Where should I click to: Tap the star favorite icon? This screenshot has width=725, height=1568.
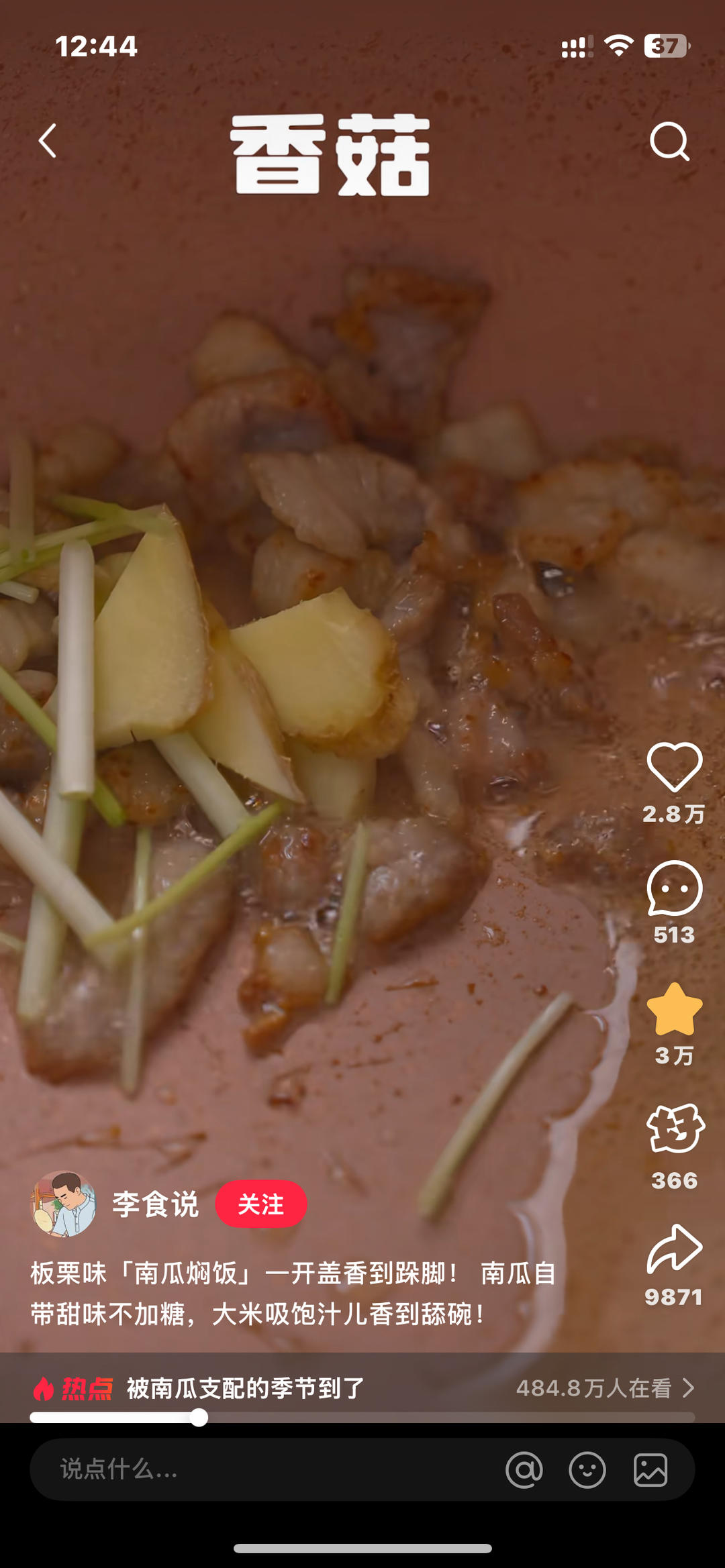point(674,1008)
